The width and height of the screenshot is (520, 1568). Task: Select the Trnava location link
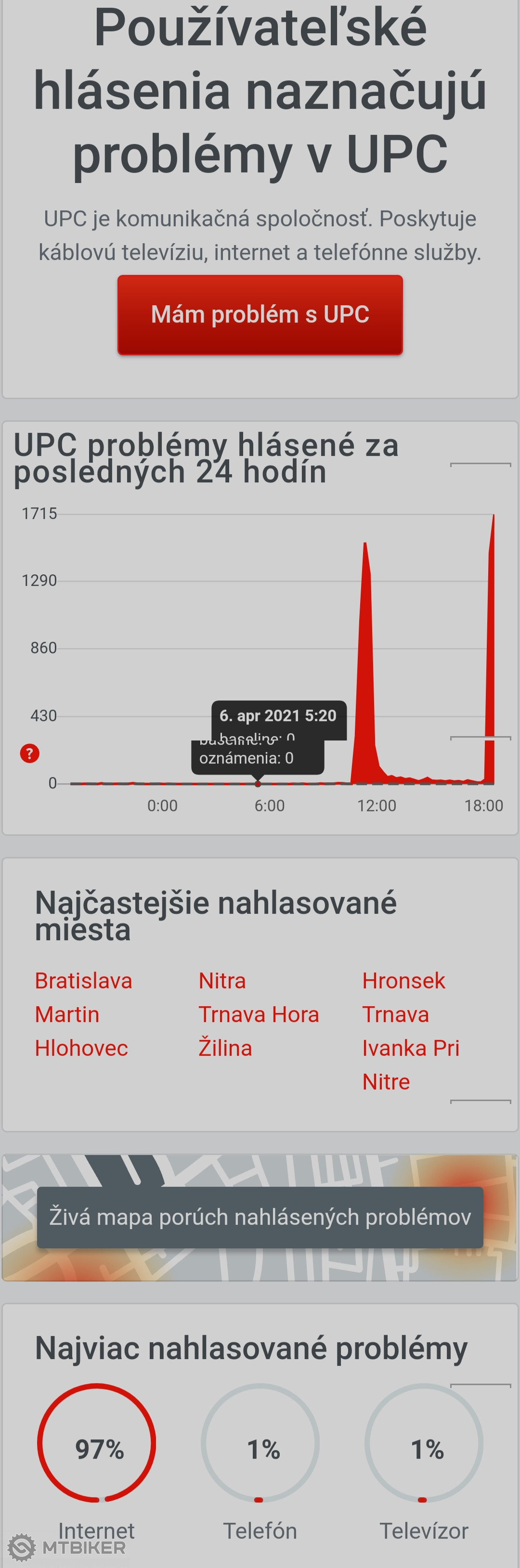coord(396,1014)
